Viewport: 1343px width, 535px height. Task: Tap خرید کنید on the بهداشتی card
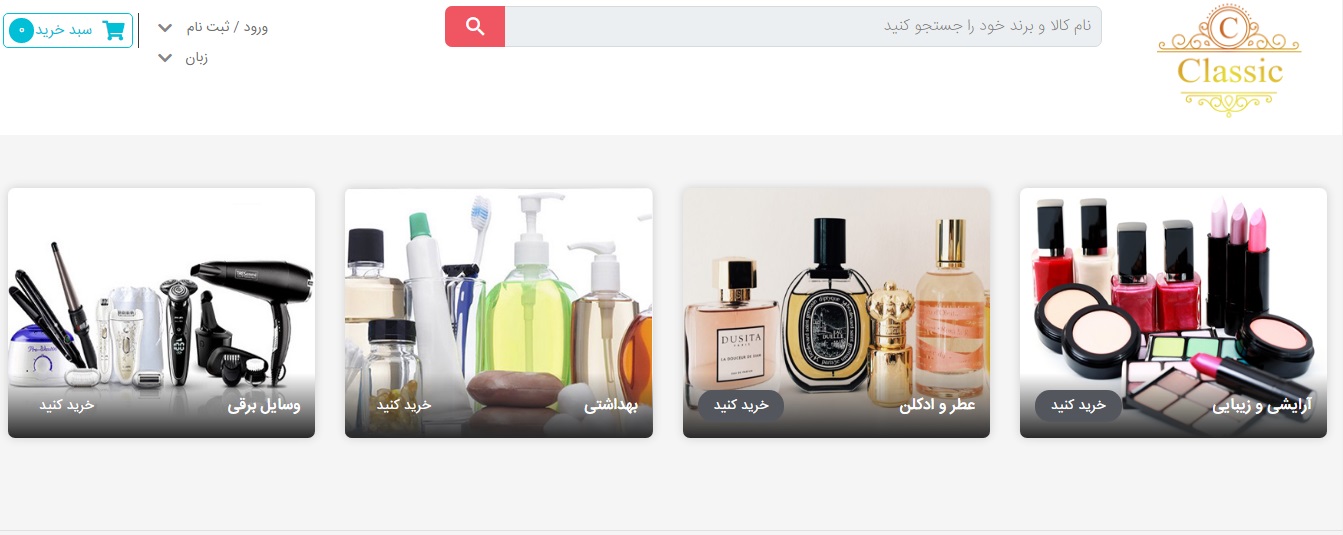point(403,405)
